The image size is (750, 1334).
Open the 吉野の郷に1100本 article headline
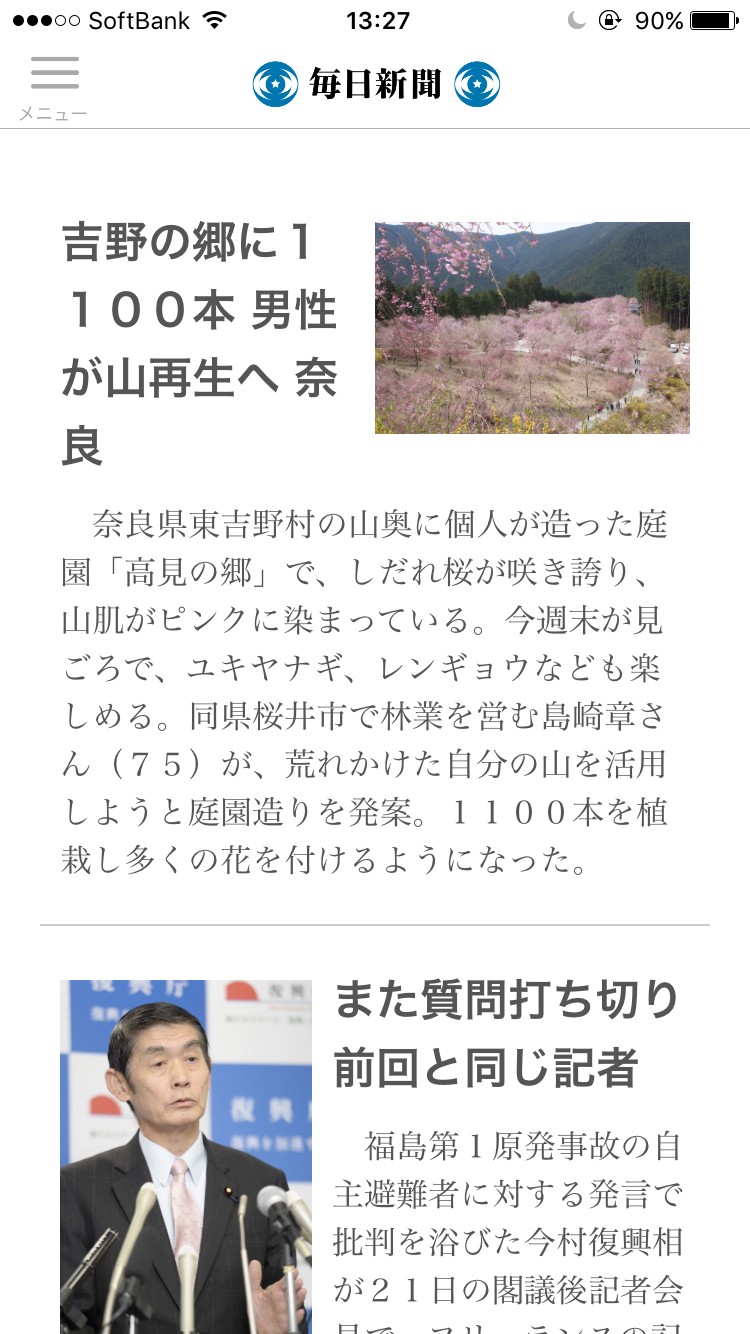click(200, 345)
